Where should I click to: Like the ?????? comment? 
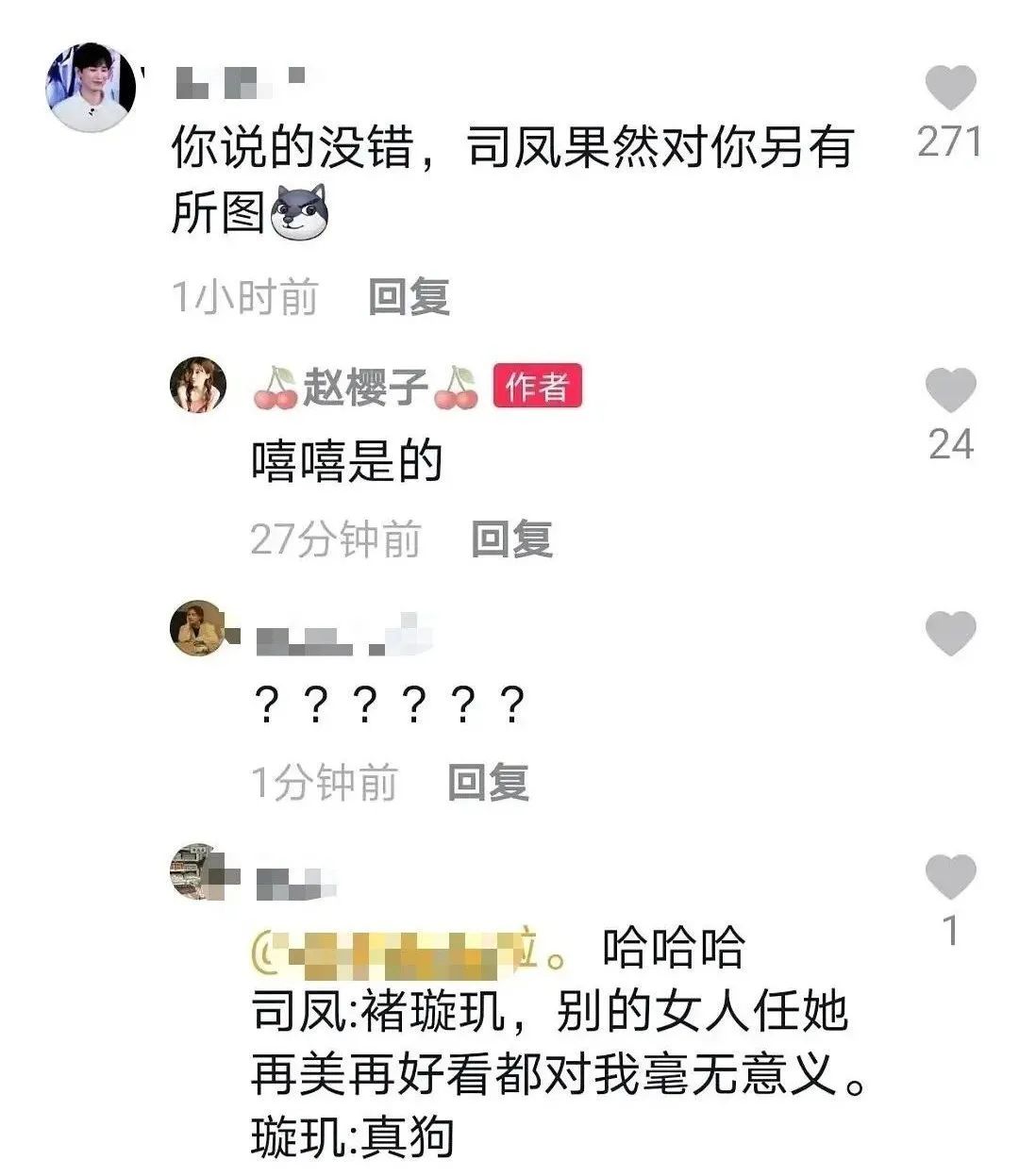pos(949,633)
